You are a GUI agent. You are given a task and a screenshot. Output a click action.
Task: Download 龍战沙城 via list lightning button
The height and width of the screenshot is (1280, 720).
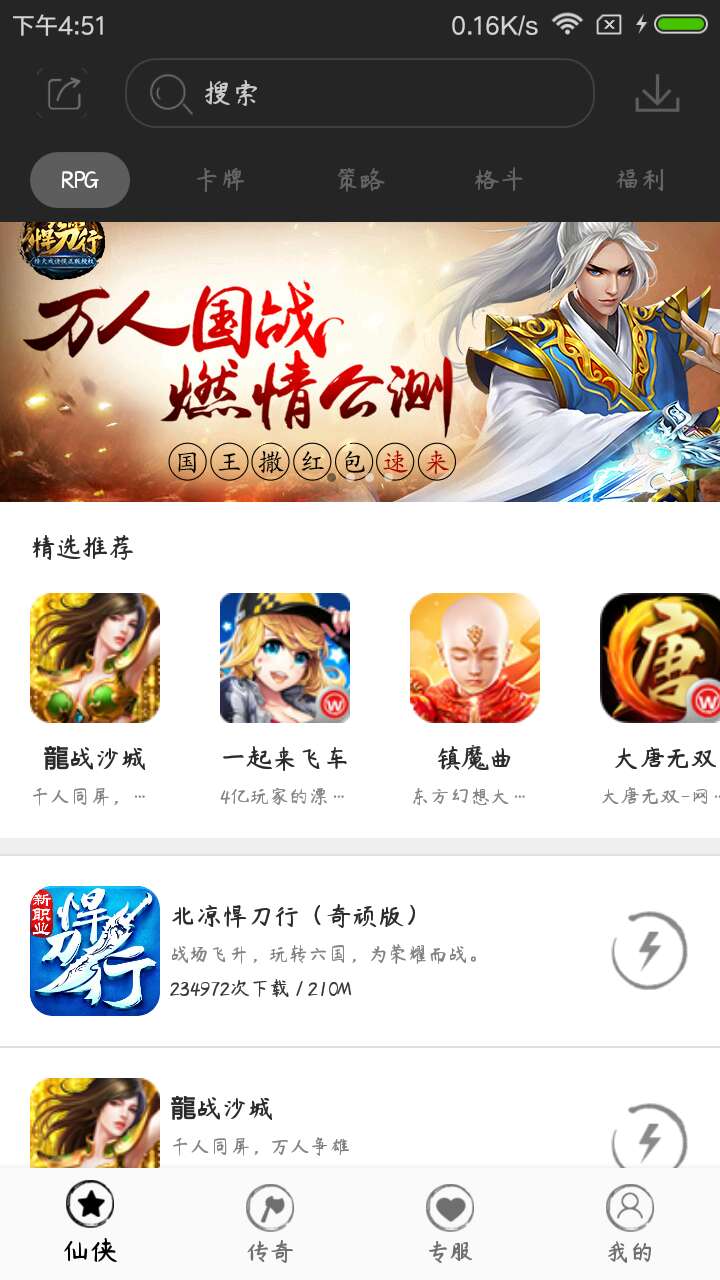tap(649, 1137)
